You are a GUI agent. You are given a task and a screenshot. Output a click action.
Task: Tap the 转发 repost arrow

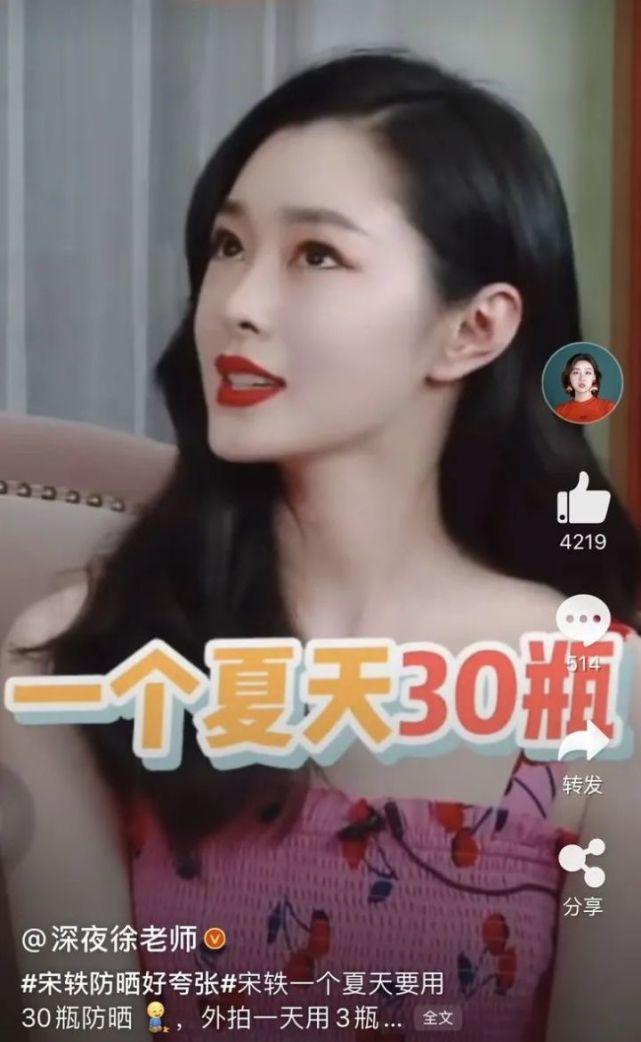(583, 742)
